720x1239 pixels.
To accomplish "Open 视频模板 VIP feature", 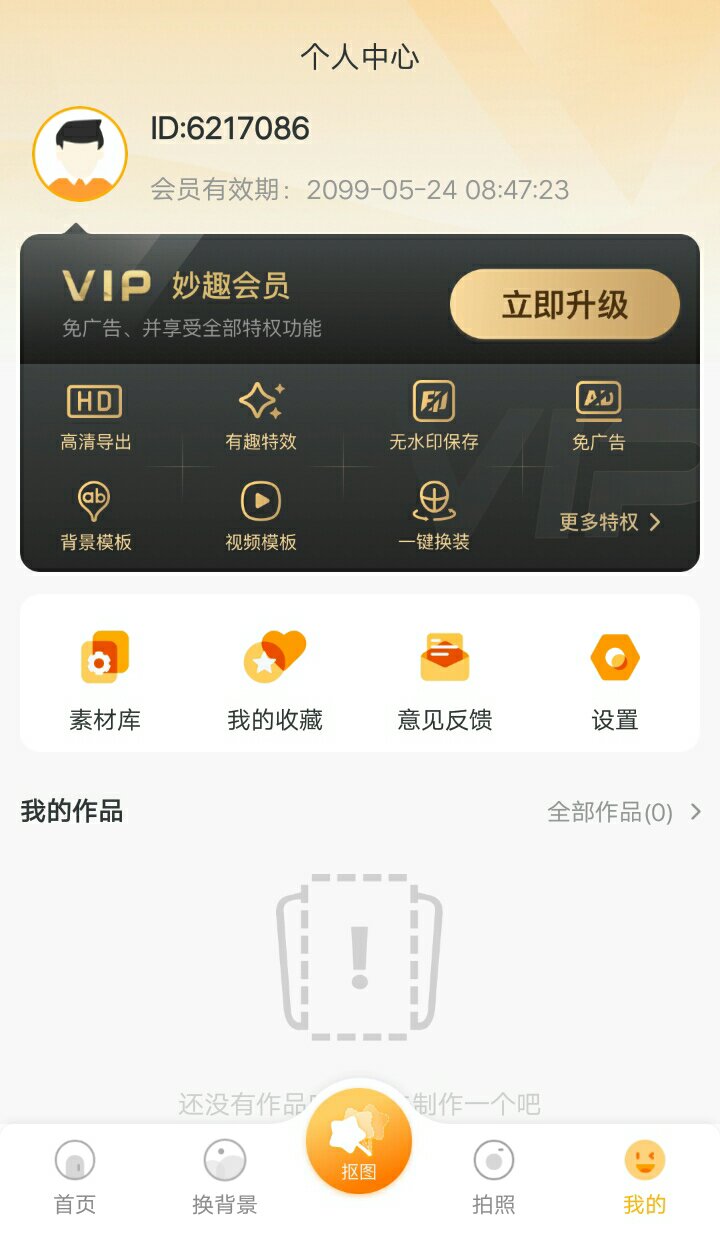I will pos(261,517).
